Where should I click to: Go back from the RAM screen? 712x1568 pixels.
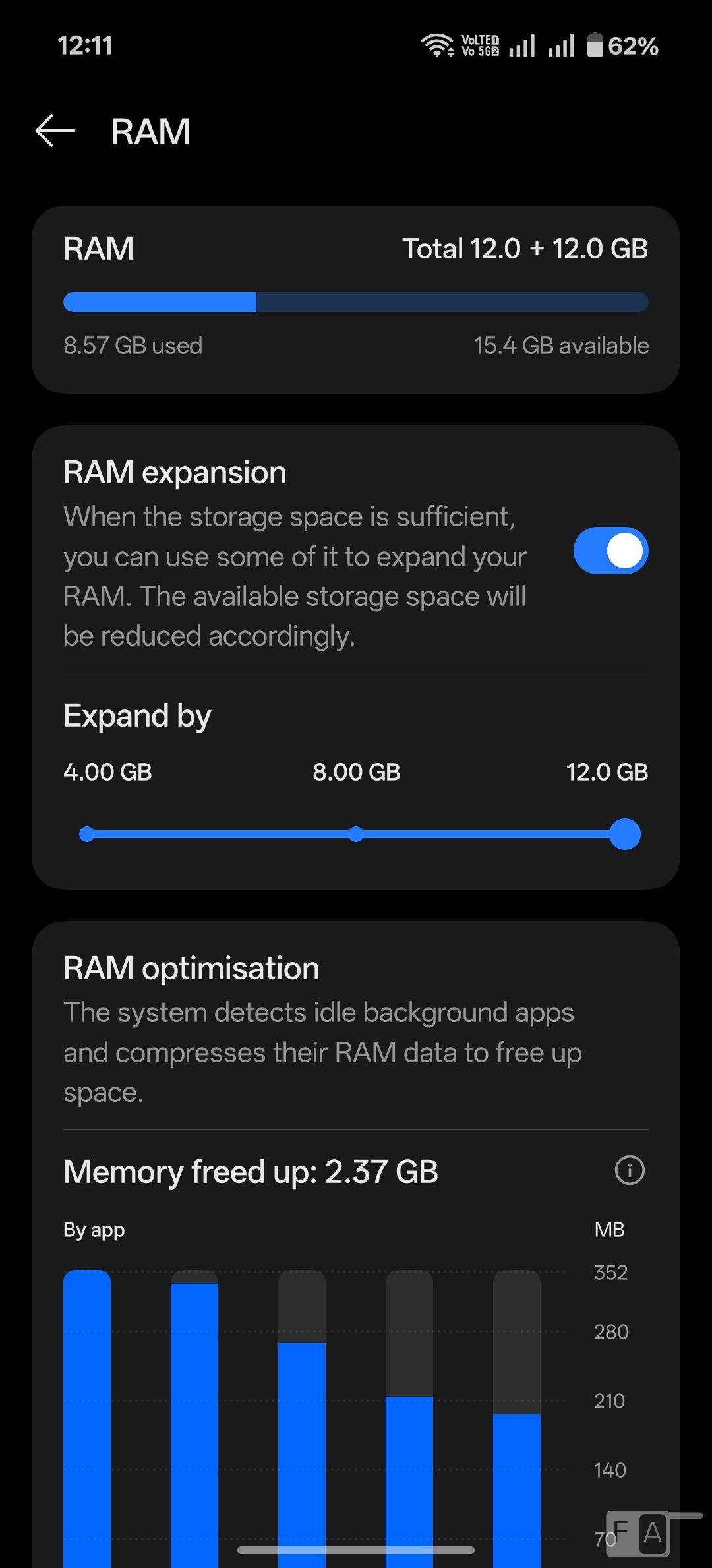[x=55, y=131]
